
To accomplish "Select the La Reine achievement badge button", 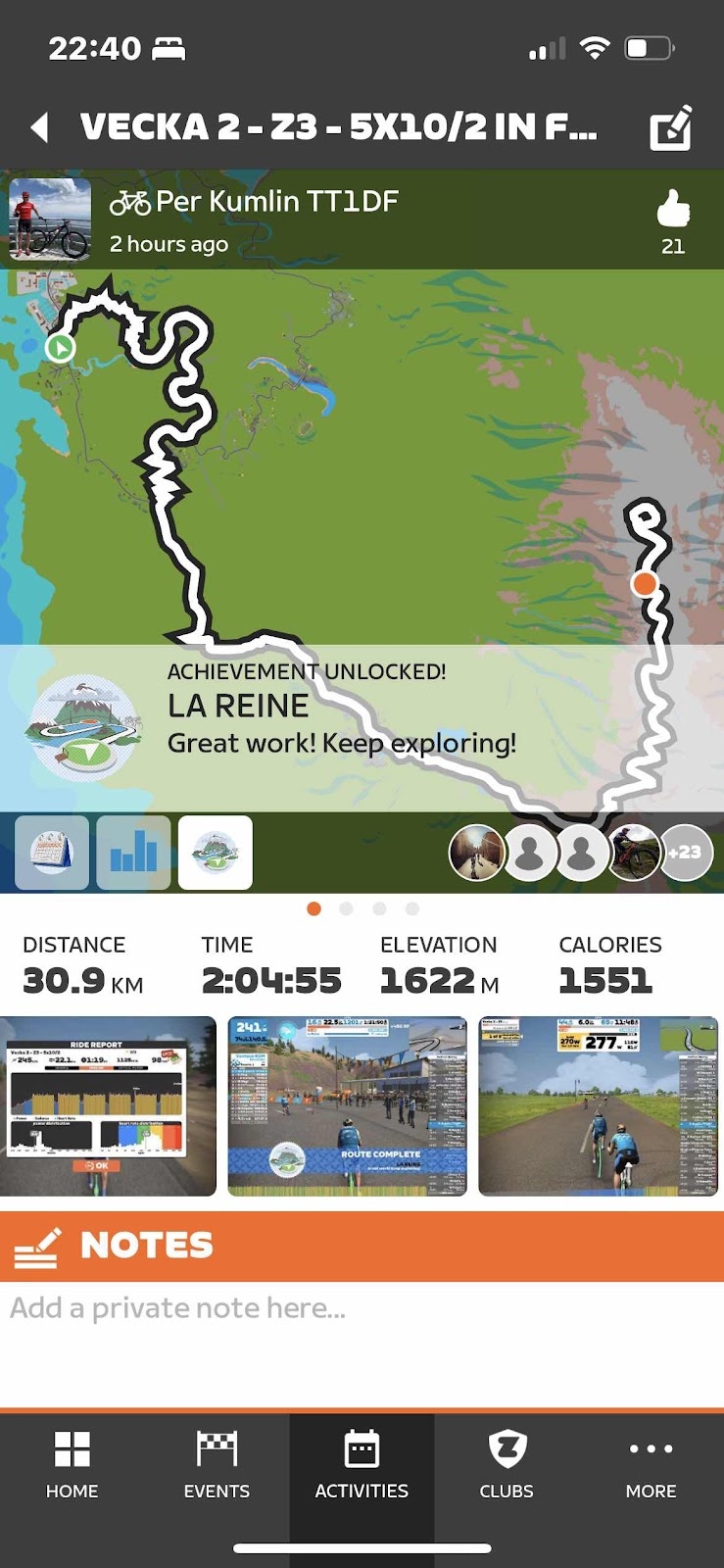I will tap(216, 853).
